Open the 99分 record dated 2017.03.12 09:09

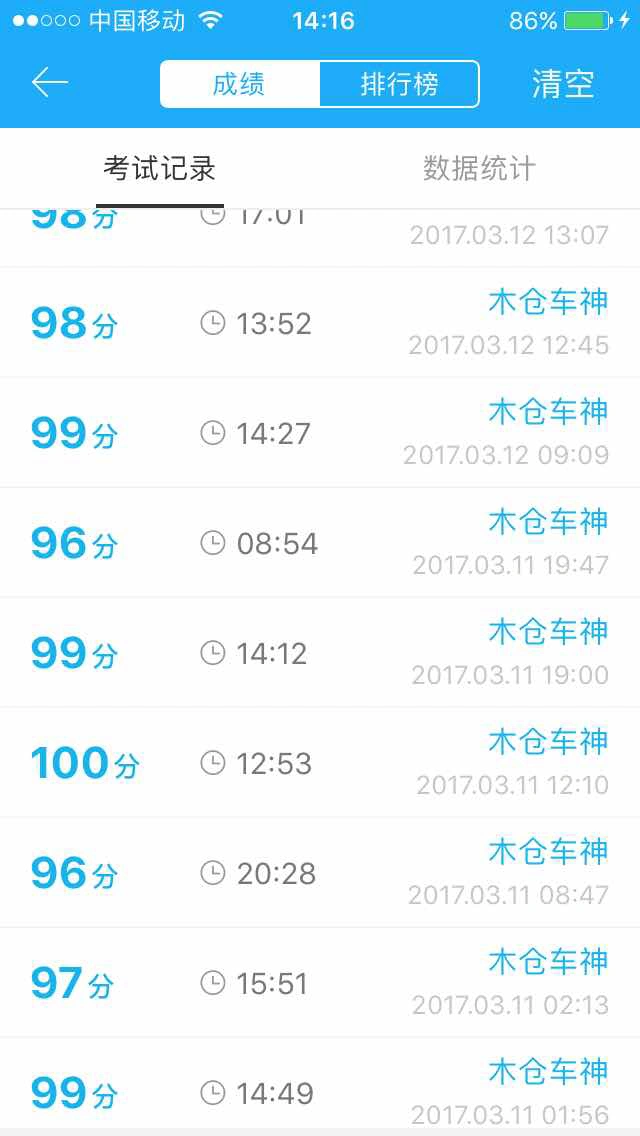tap(320, 433)
